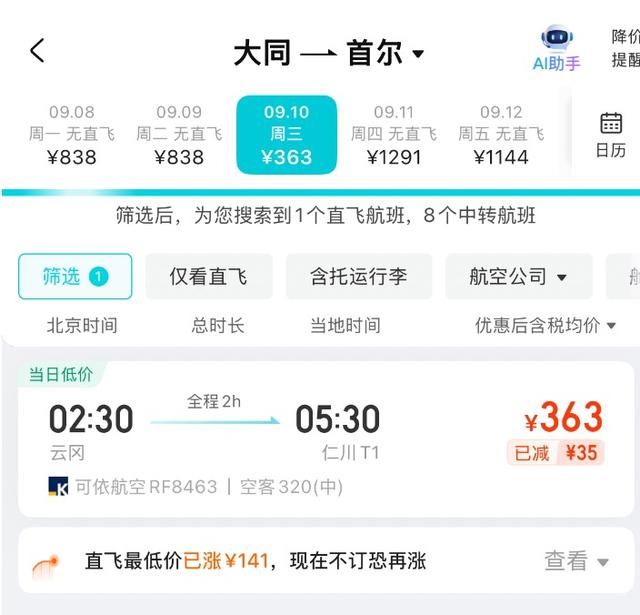Screen dimensions: 640x615
Task: Select the 09.09 周二 ¥838 date
Action: [x=179, y=135]
